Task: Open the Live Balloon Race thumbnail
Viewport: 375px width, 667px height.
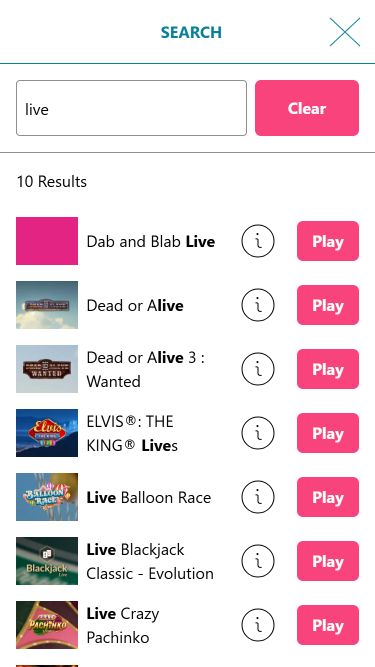Action: pyautogui.click(x=47, y=497)
